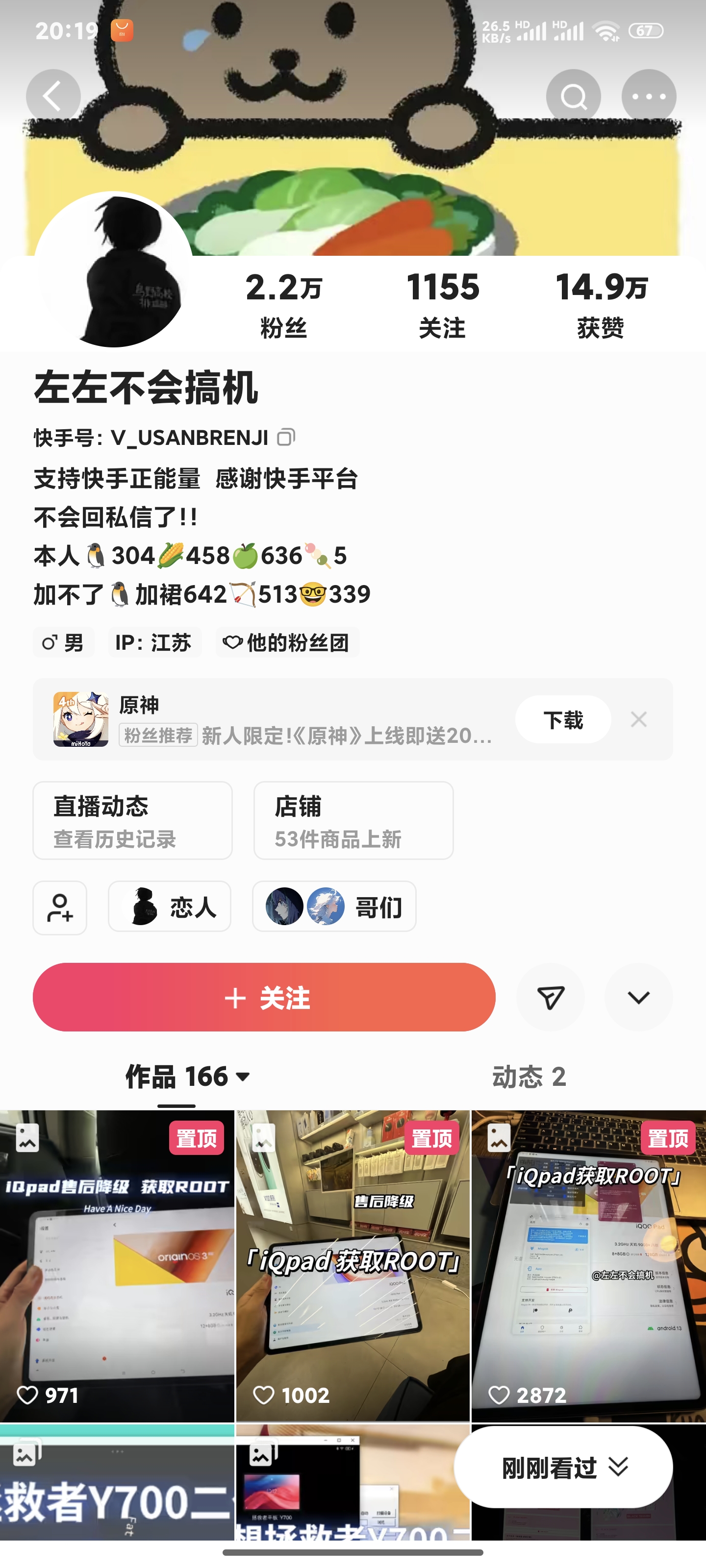Download the 原神 recommended game

click(x=563, y=719)
